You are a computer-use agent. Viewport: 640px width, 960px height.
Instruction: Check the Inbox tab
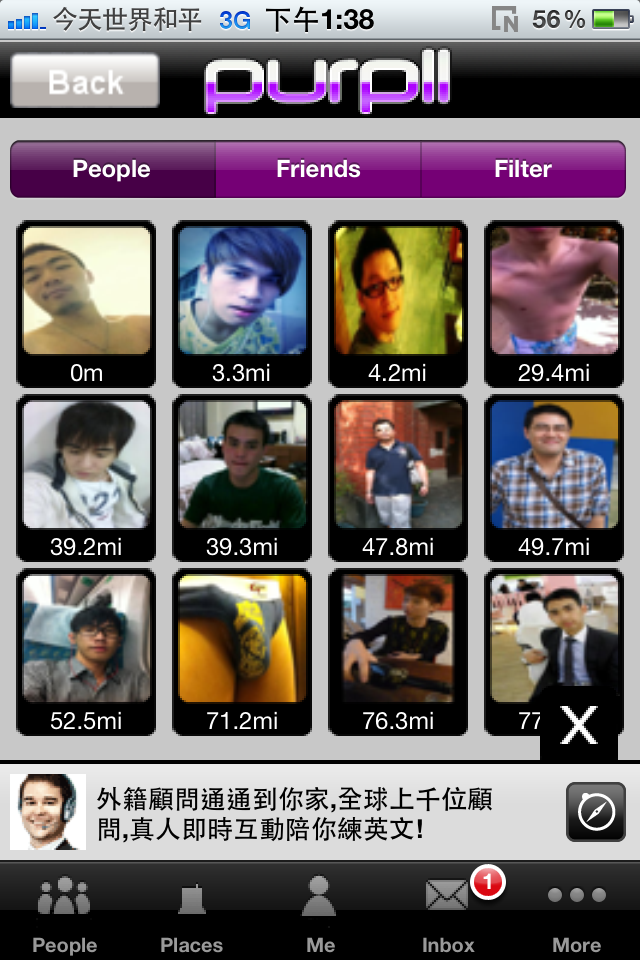[x=447, y=915]
